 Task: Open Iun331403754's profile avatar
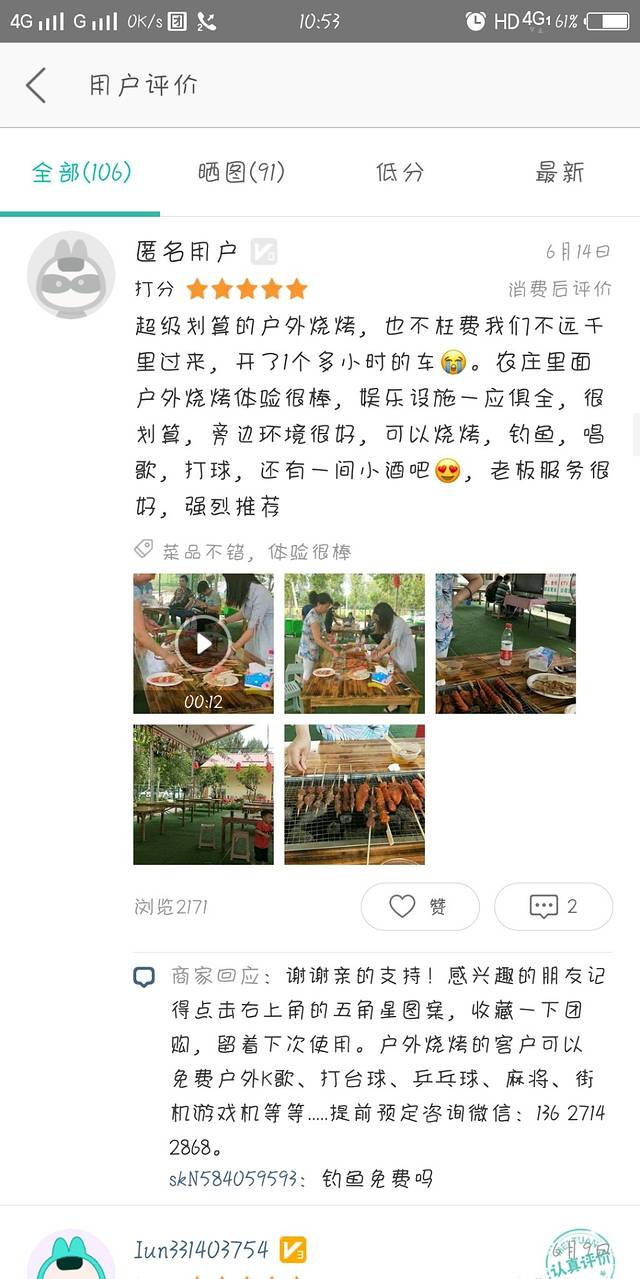click(x=71, y=1258)
